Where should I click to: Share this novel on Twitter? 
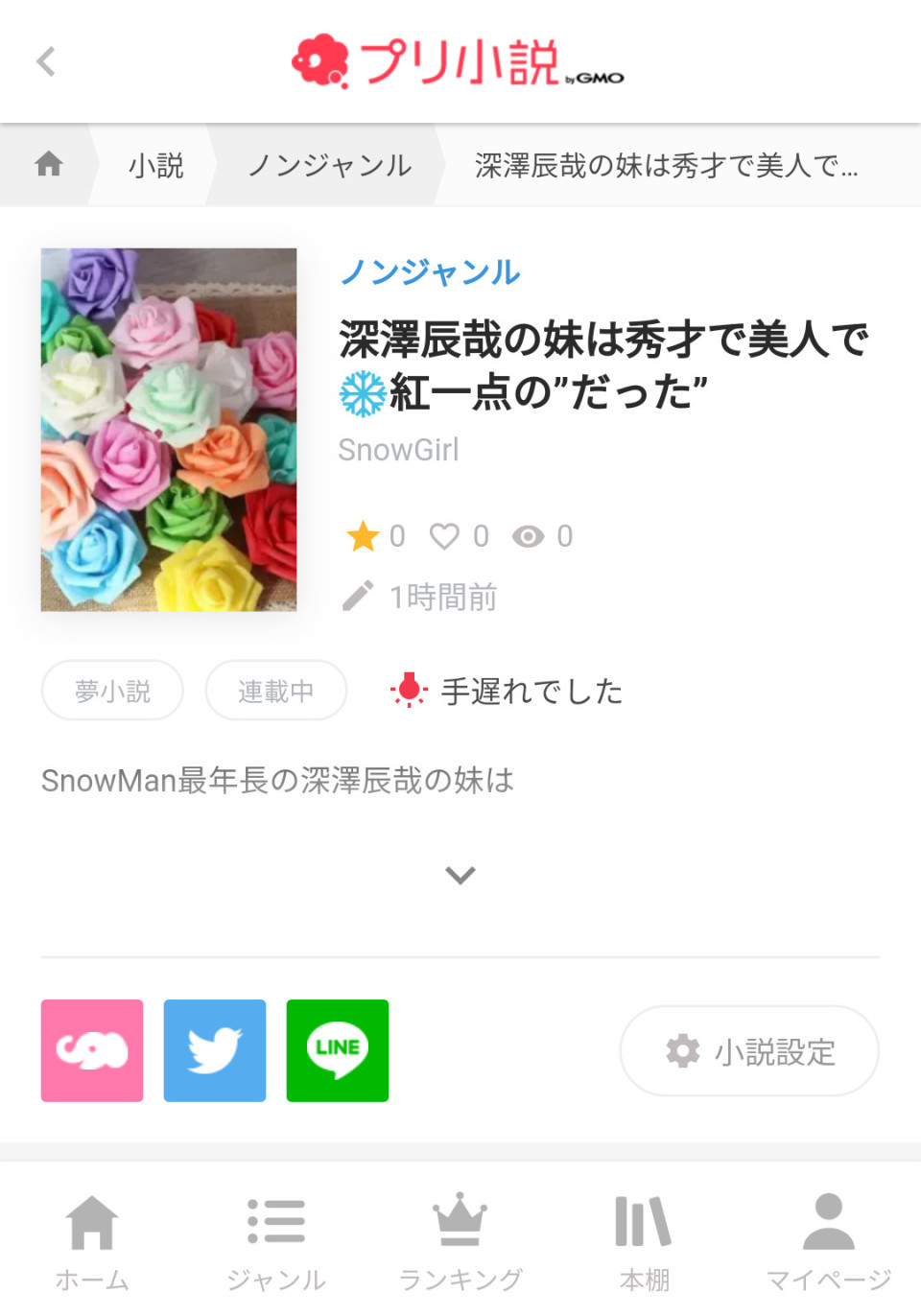pos(215,1050)
